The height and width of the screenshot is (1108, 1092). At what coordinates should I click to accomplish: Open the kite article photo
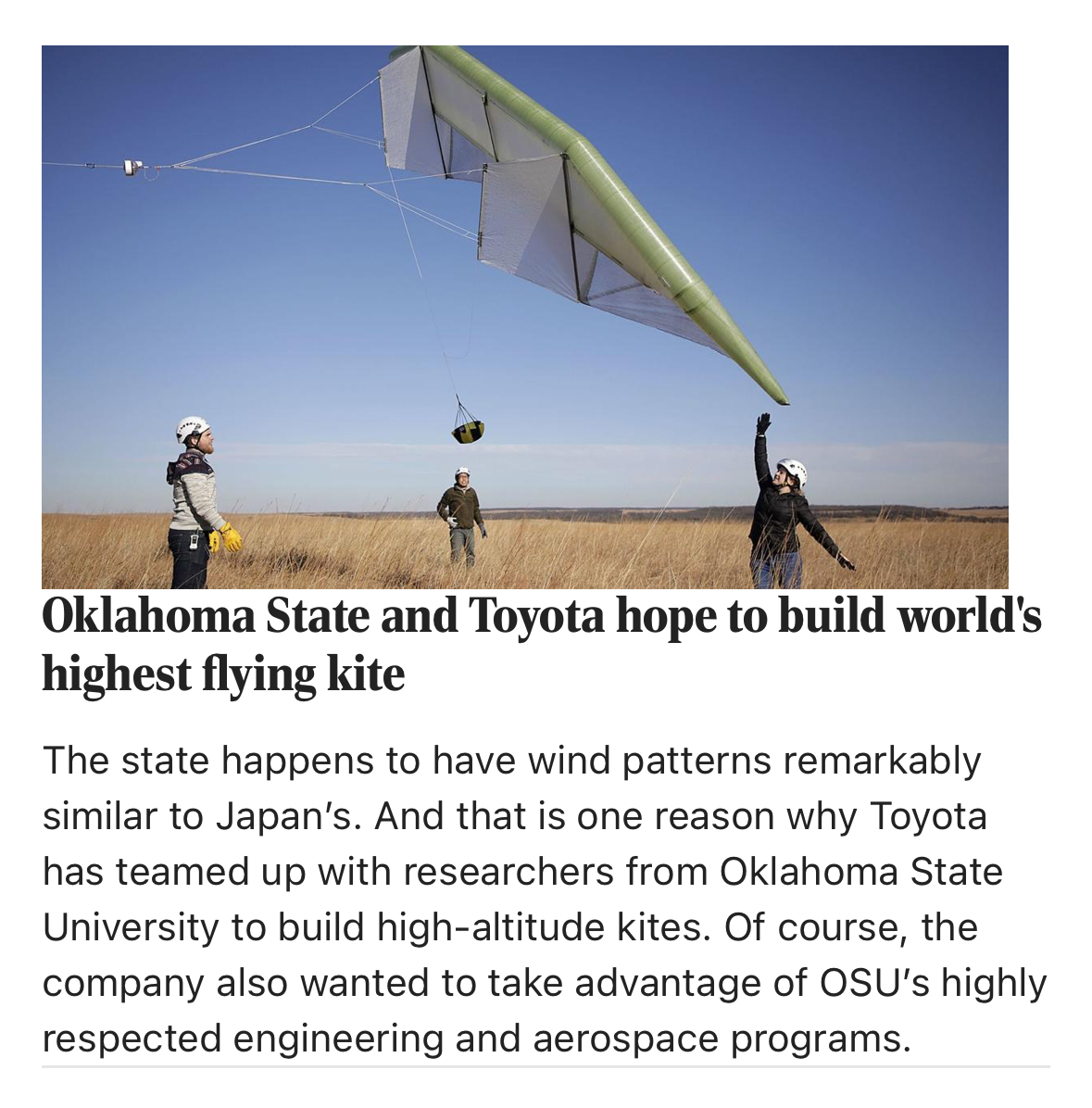[524, 317]
